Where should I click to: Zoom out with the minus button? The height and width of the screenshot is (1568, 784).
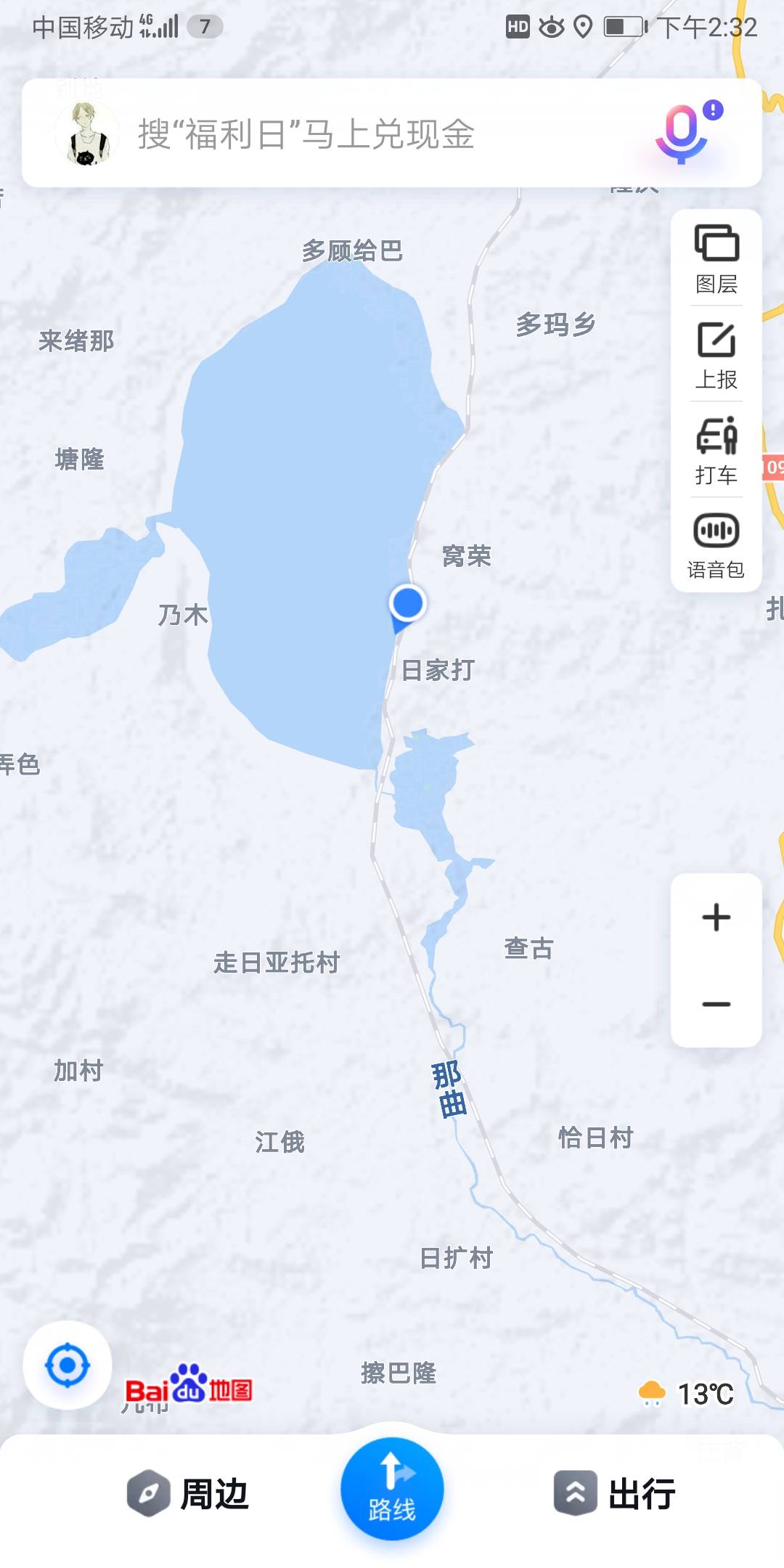tap(716, 1005)
